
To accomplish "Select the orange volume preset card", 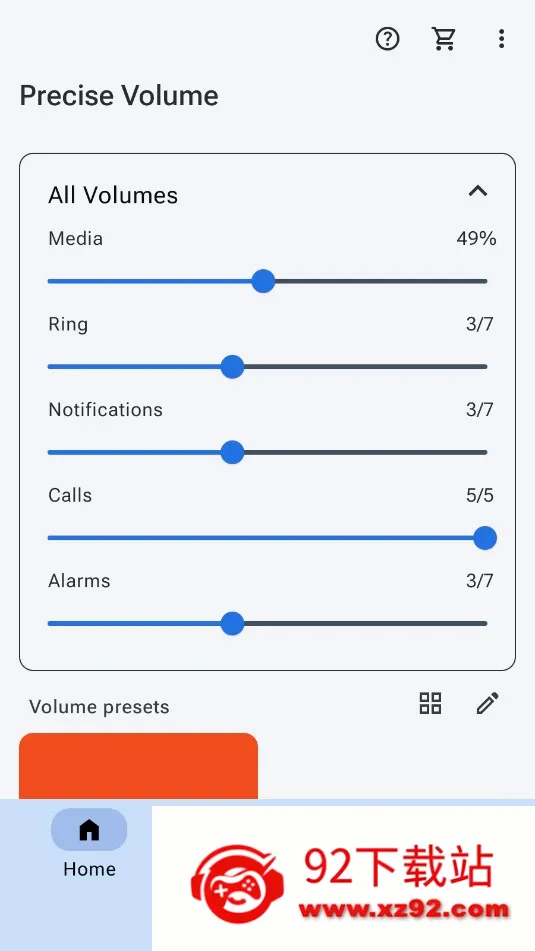I will (139, 766).
